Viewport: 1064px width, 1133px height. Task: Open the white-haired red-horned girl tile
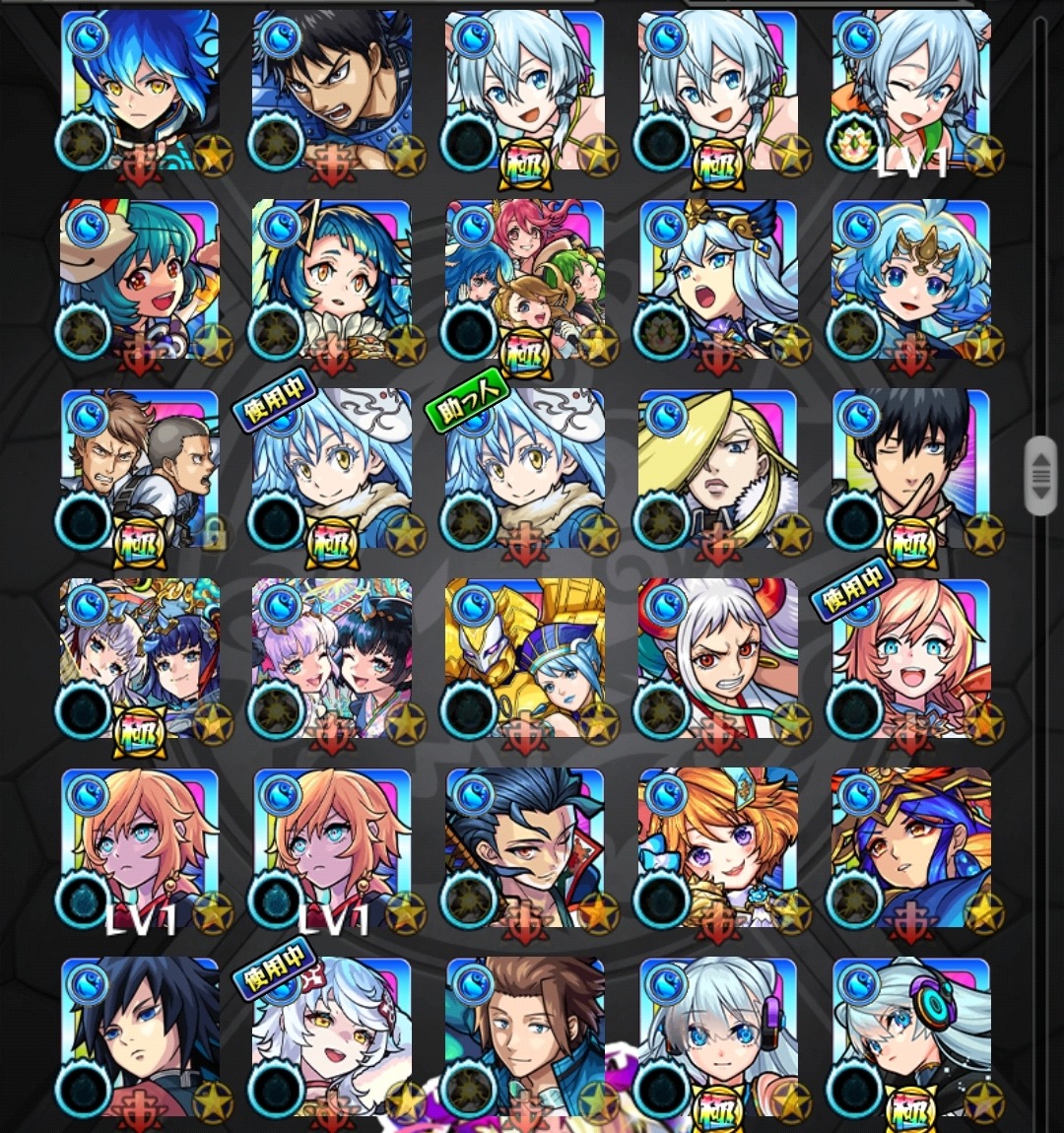(717, 658)
